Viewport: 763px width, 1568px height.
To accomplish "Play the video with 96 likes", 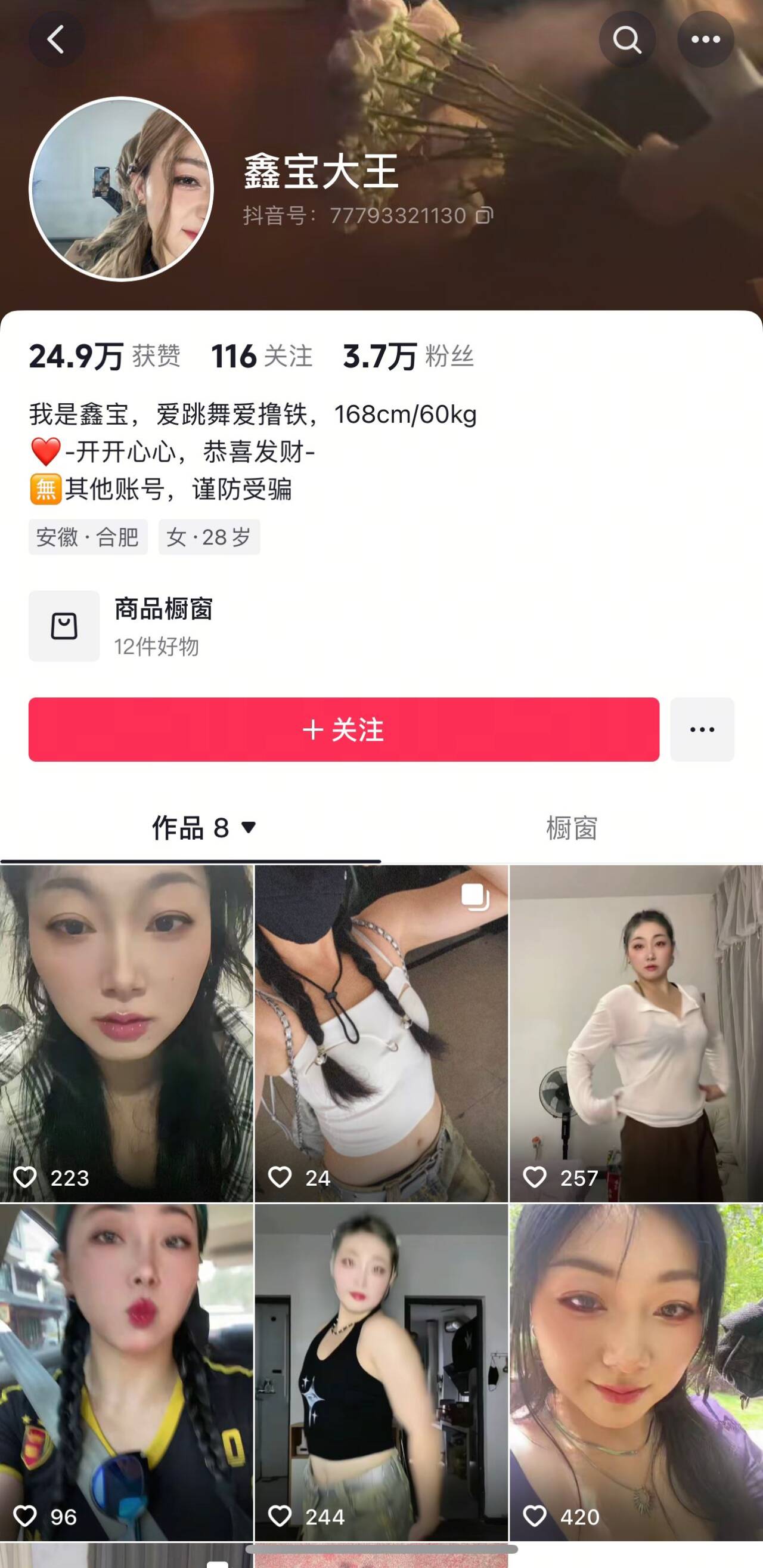I will pyautogui.click(x=126, y=1372).
